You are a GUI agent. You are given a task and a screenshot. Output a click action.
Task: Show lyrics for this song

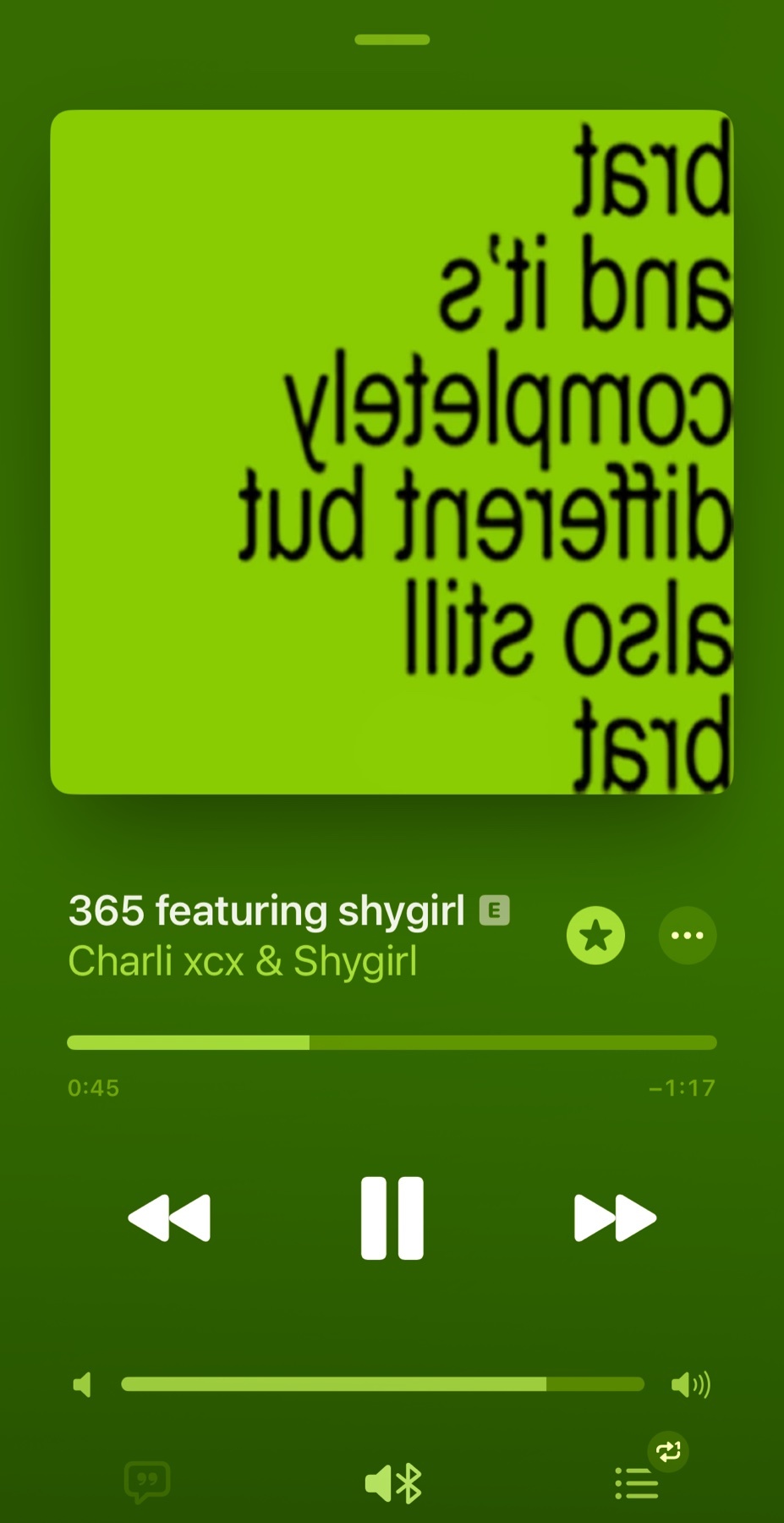click(x=147, y=1482)
